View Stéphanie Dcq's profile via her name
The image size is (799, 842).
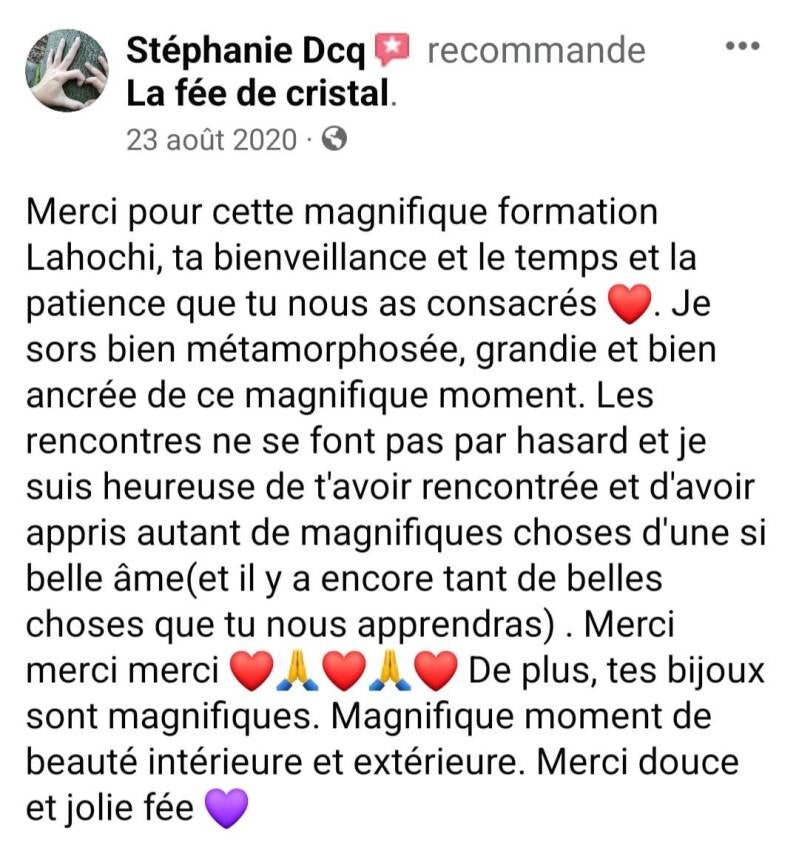[246, 49]
